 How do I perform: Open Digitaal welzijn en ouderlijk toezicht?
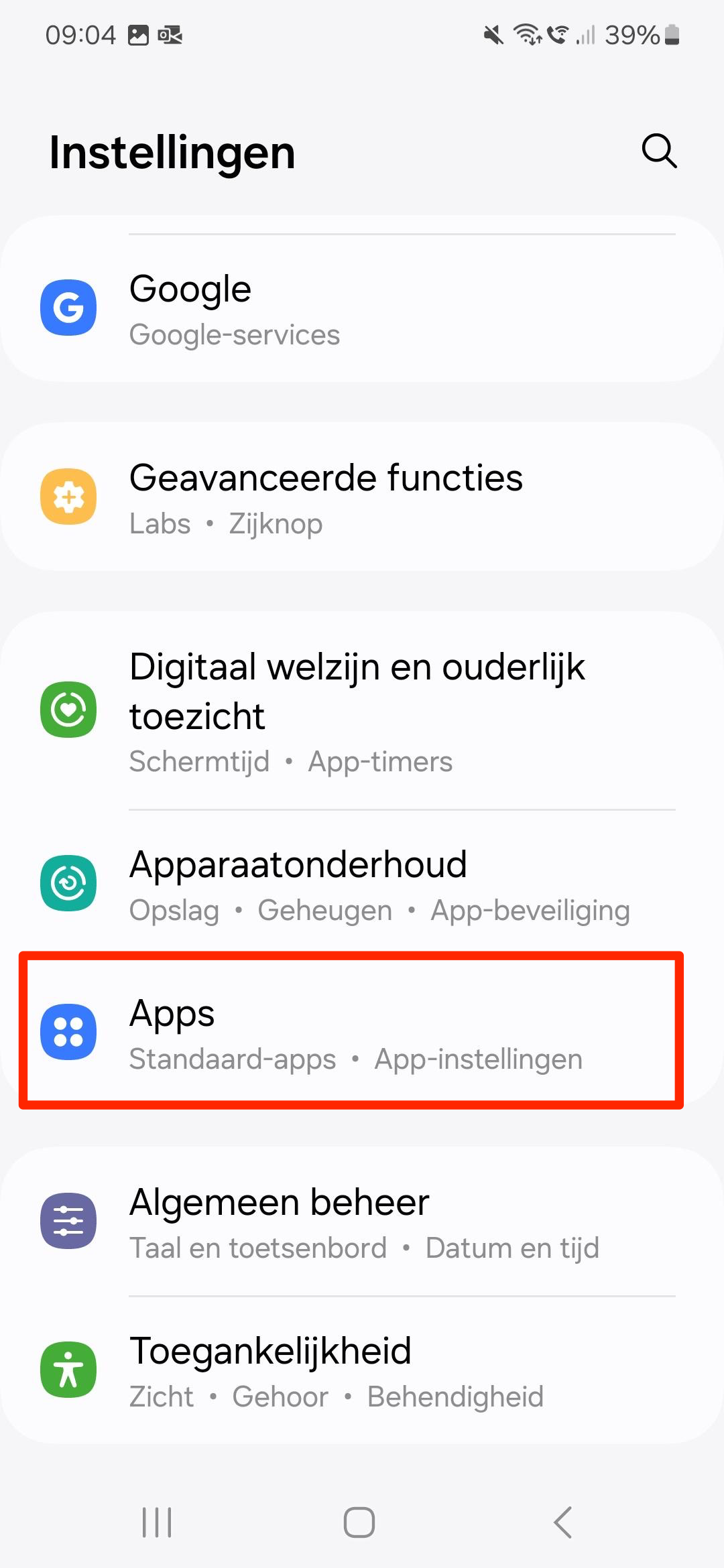click(x=362, y=710)
